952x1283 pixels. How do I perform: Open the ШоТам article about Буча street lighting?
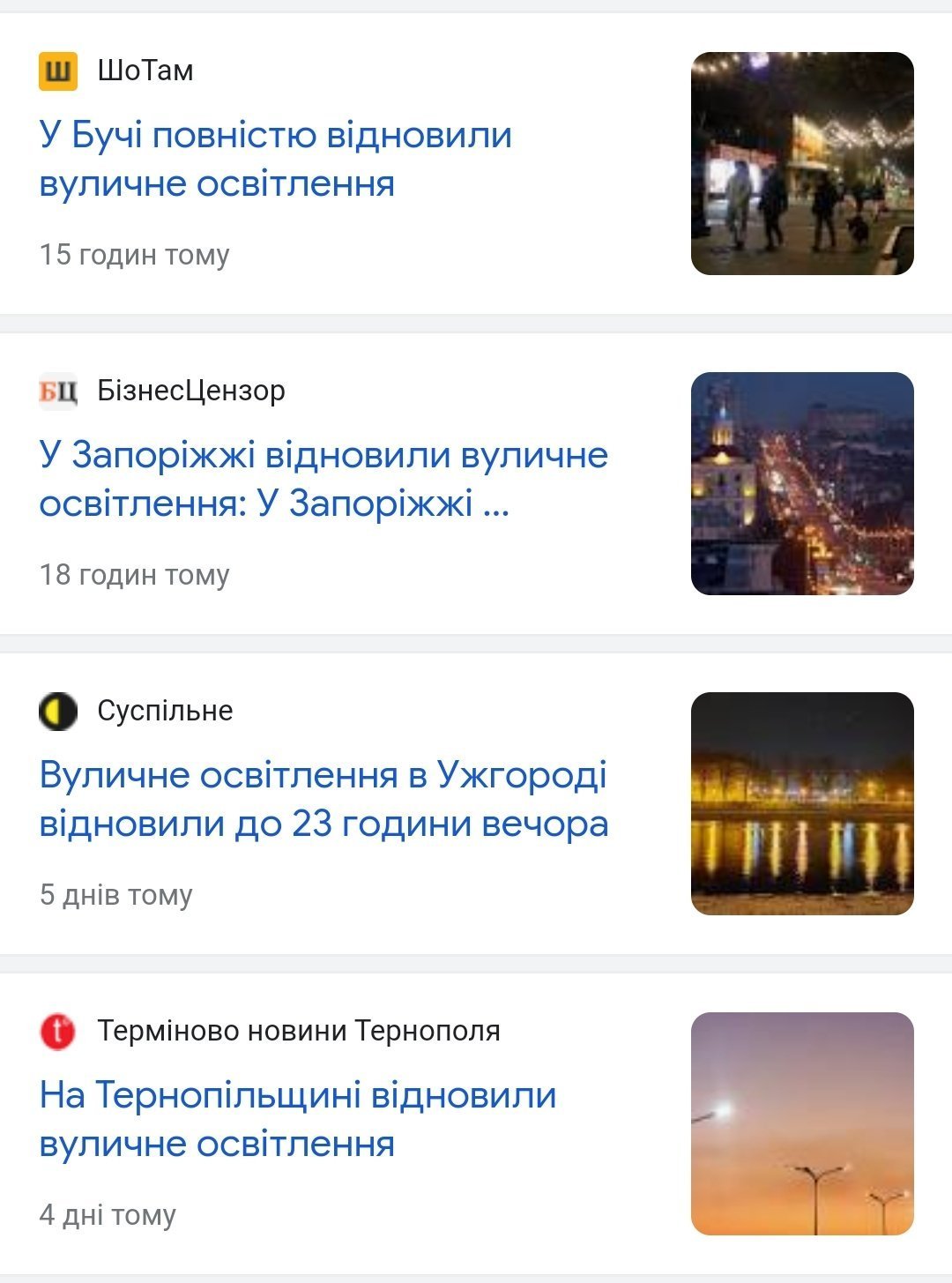point(275,160)
